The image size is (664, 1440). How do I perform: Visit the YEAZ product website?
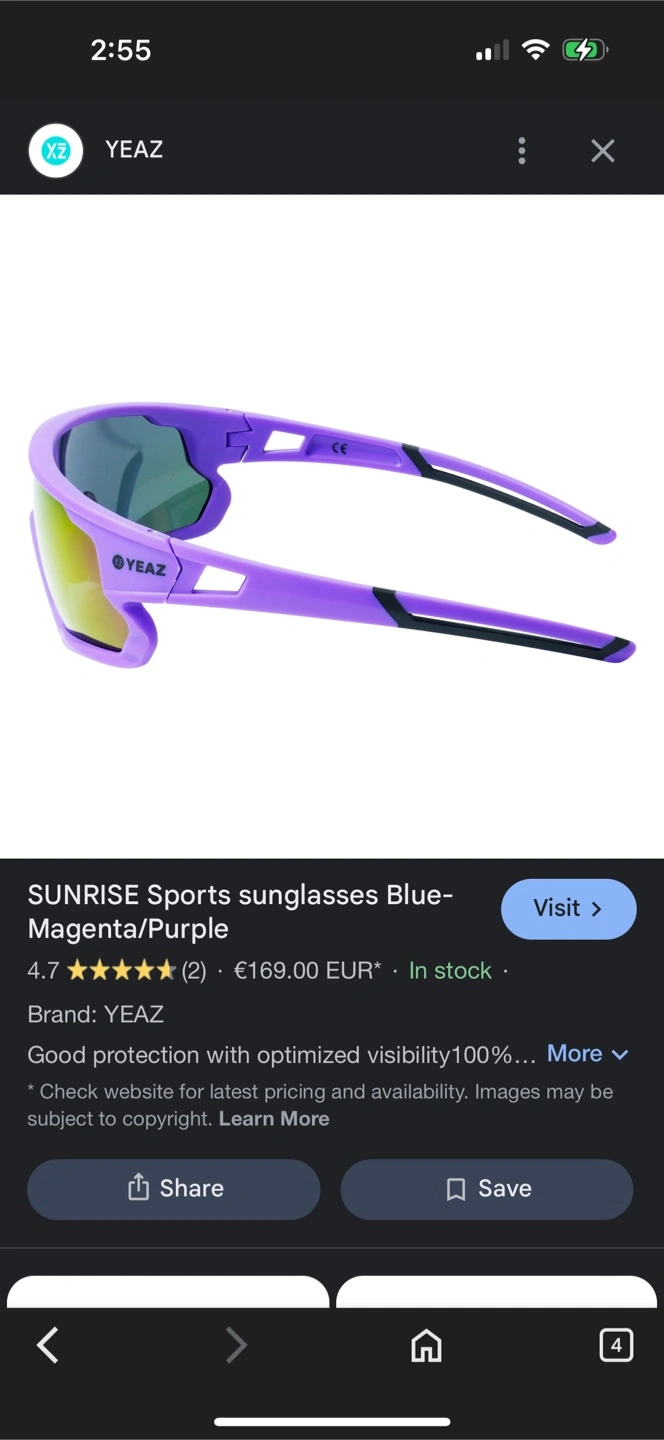point(568,908)
